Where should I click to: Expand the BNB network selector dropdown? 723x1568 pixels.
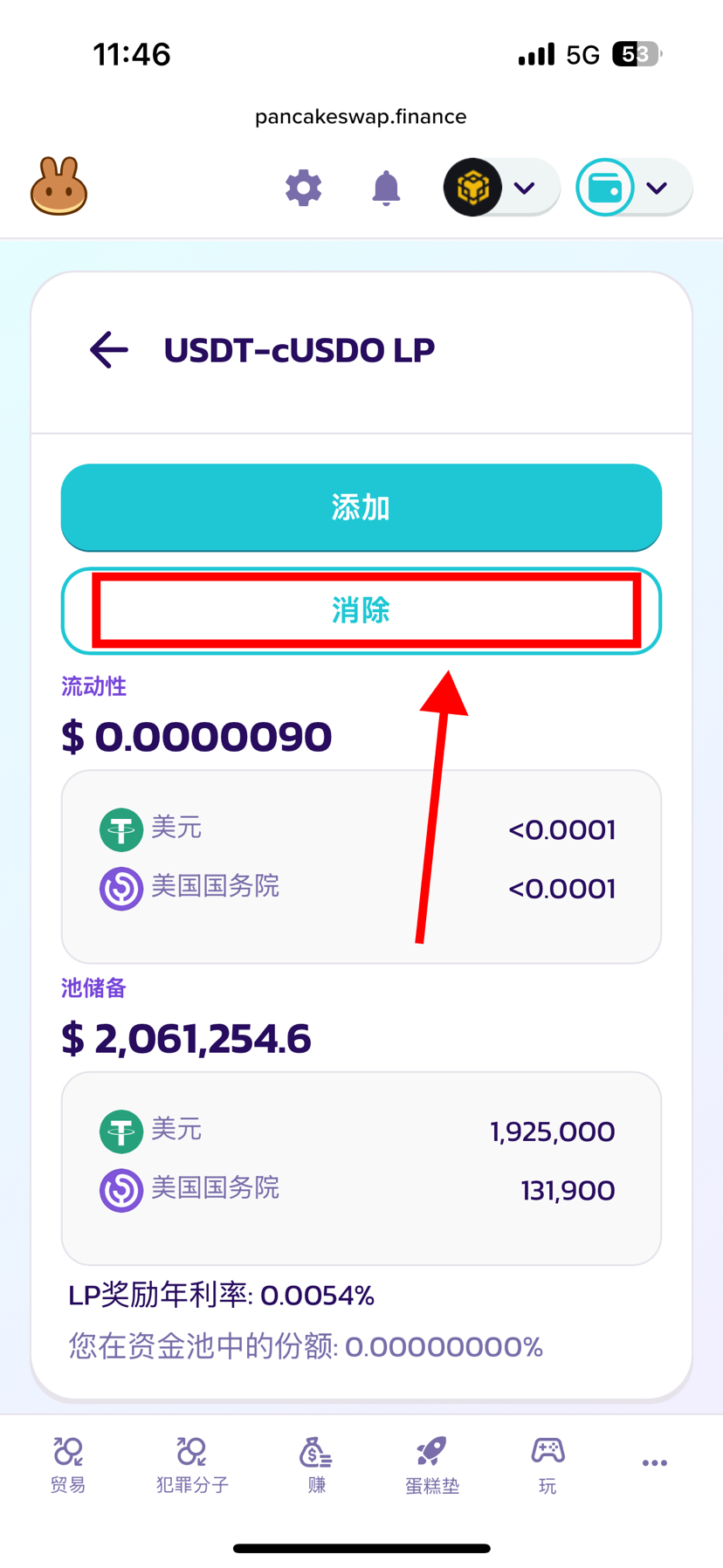pyautogui.click(x=502, y=188)
